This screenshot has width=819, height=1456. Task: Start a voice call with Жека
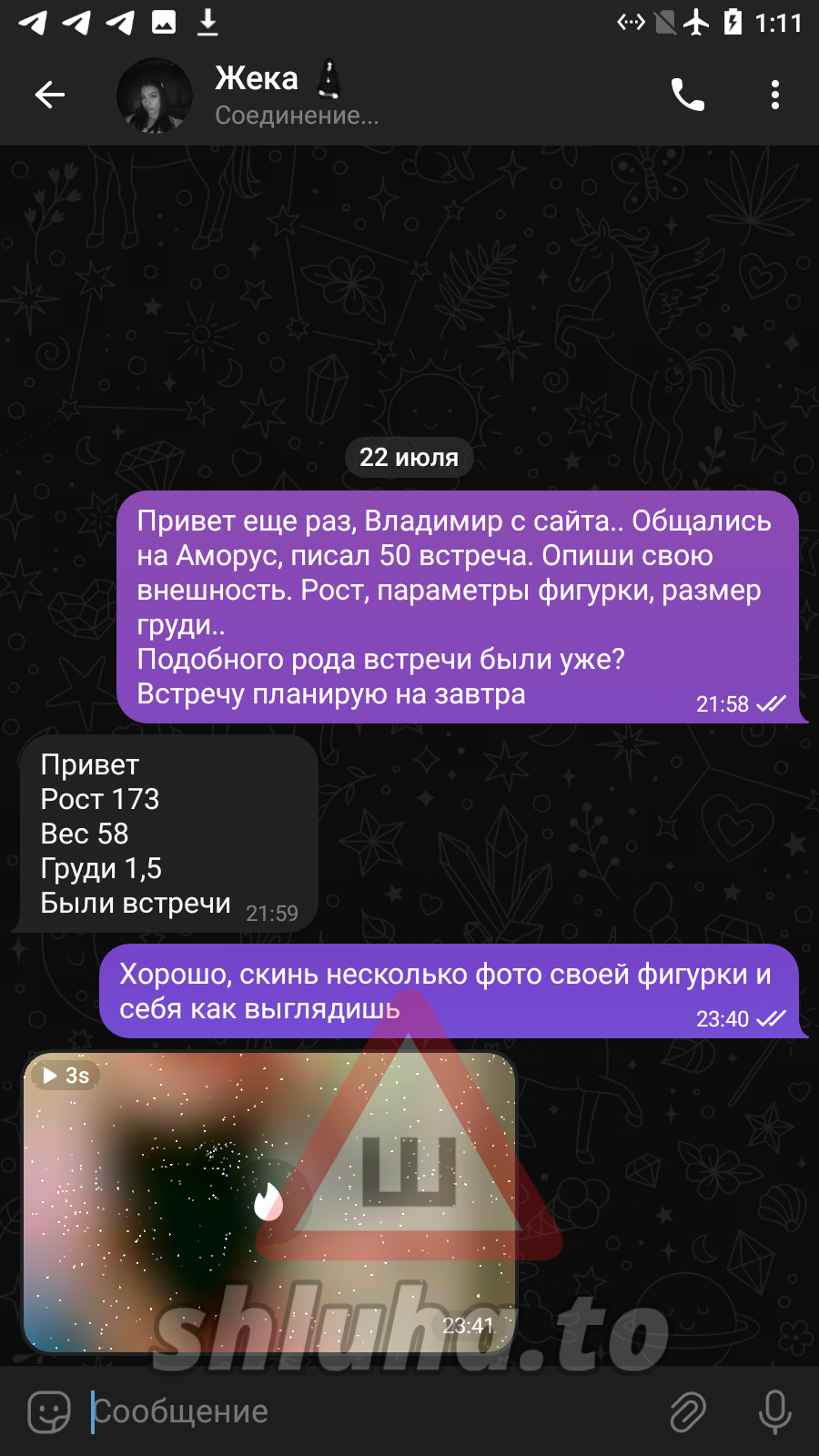(x=688, y=95)
